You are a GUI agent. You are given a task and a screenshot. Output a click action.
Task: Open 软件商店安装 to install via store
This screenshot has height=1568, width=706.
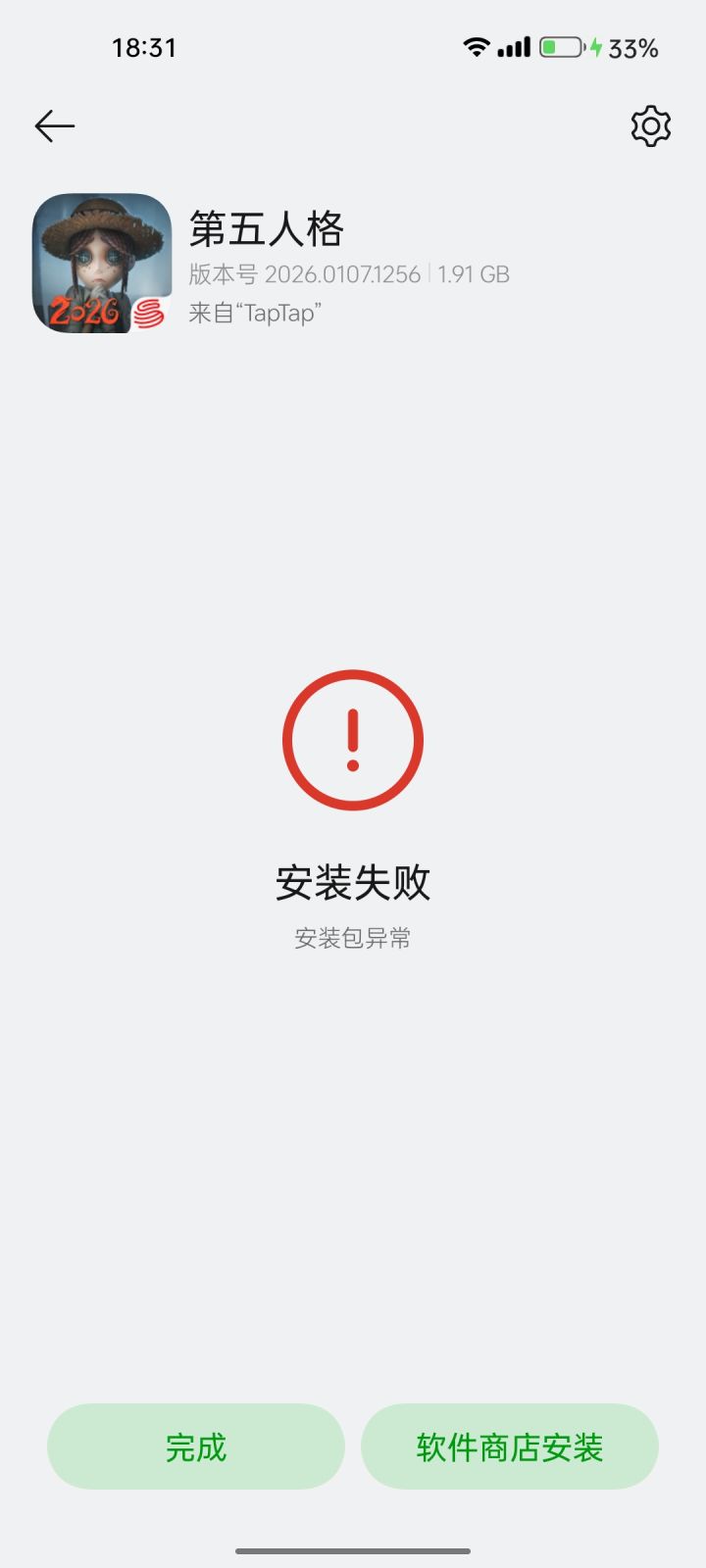tap(509, 1445)
